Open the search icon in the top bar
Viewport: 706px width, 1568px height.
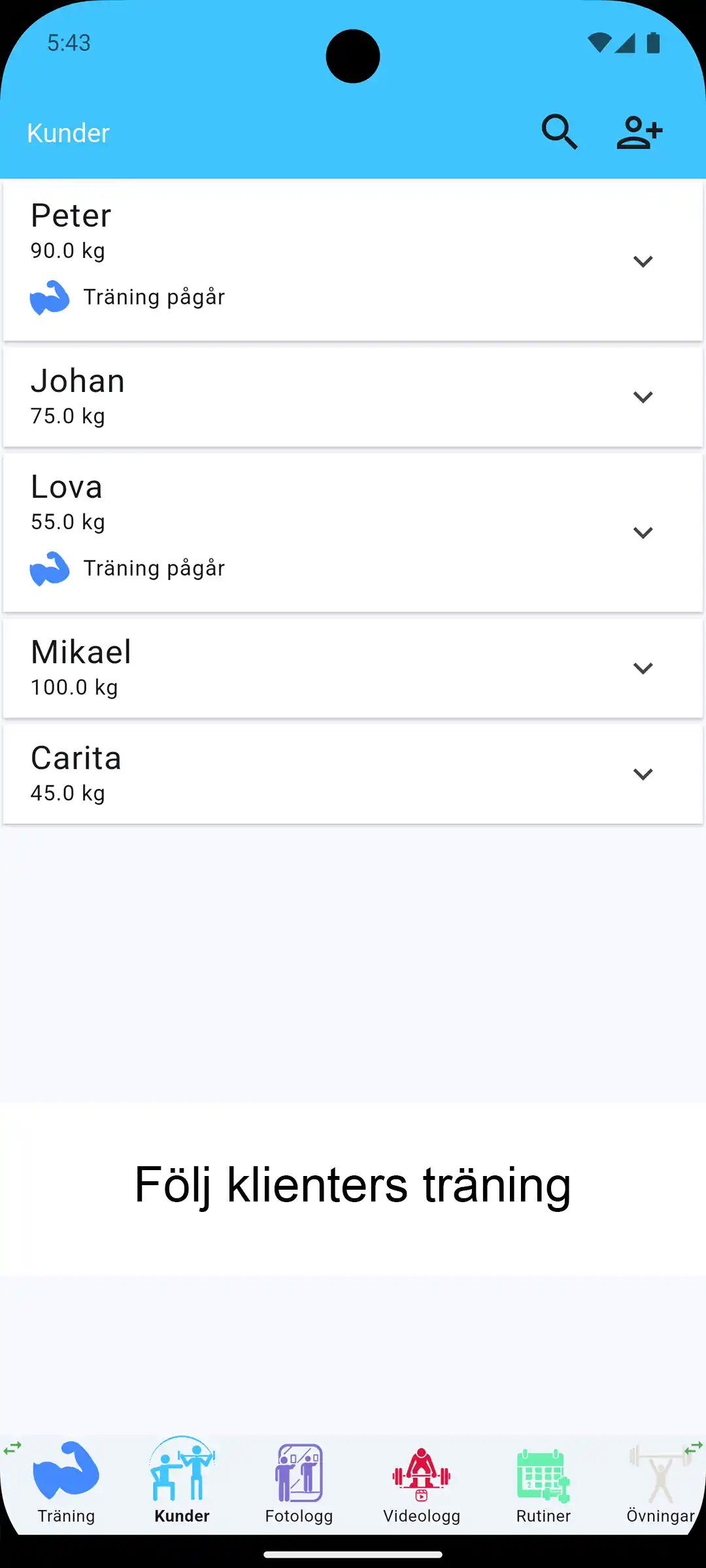pyautogui.click(x=560, y=132)
